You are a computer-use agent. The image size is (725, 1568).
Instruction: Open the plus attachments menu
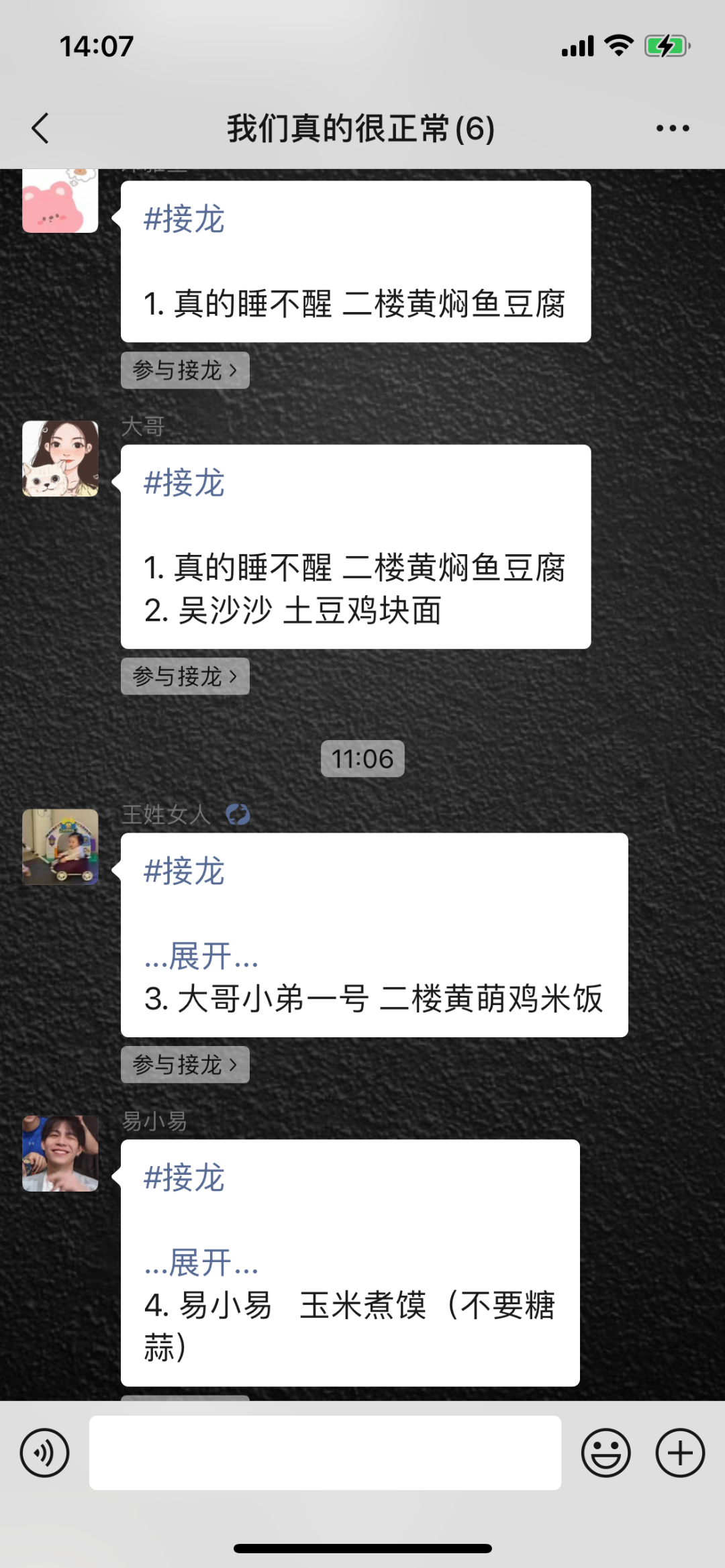click(x=679, y=1453)
